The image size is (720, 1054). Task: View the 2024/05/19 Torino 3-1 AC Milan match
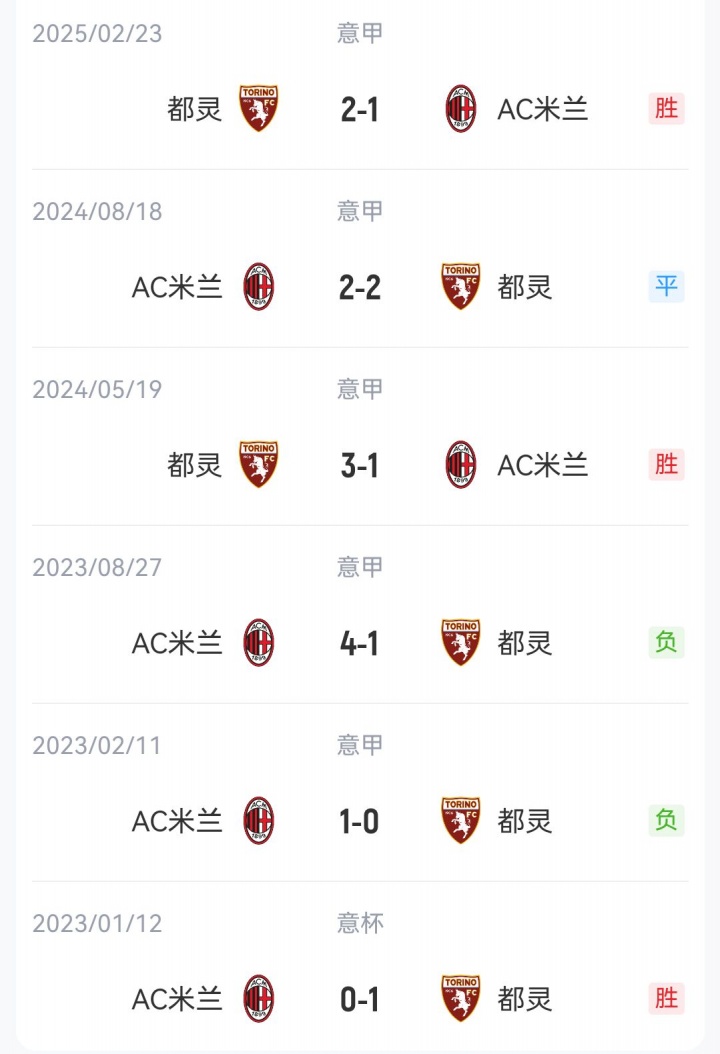pyautogui.click(x=360, y=465)
